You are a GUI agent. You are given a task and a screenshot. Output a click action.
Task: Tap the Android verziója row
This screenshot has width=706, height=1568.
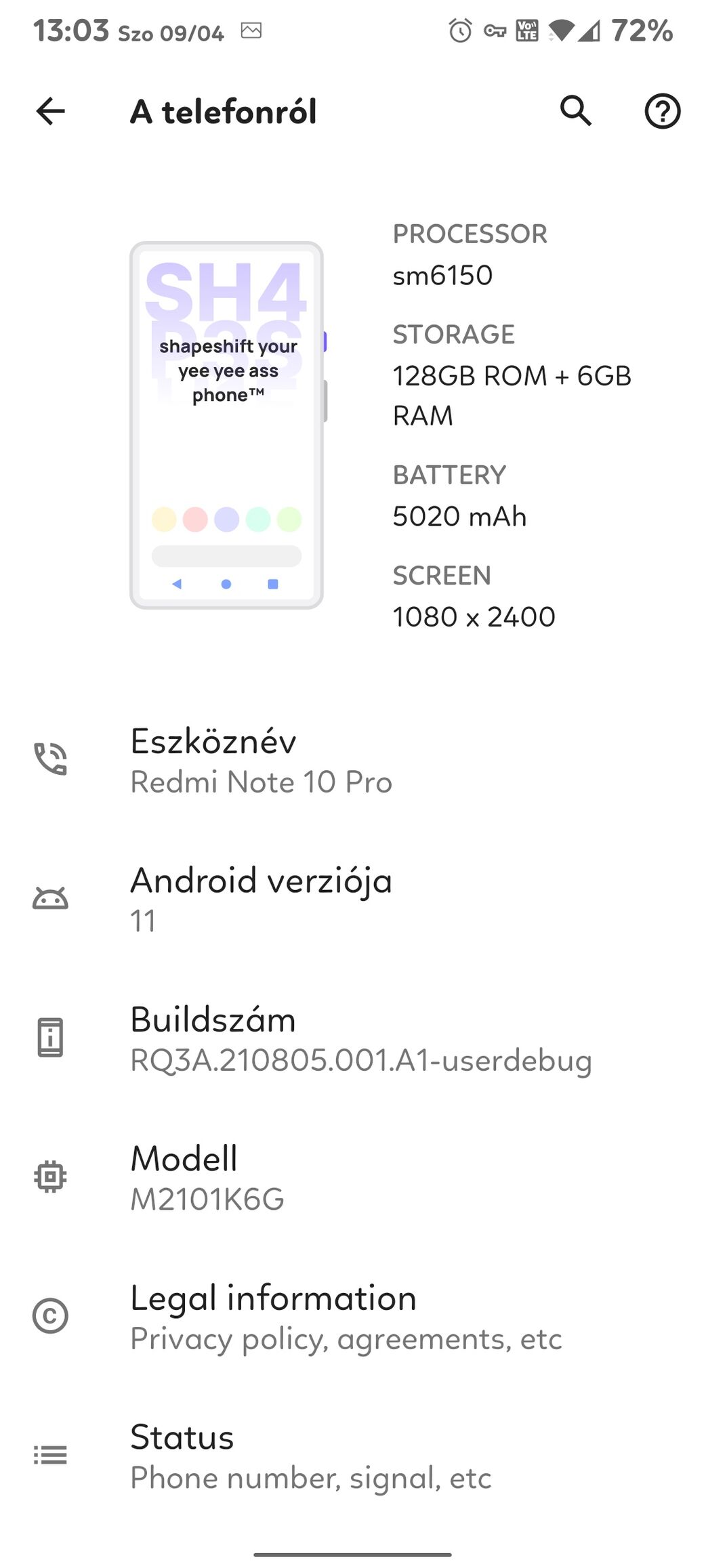point(353,899)
